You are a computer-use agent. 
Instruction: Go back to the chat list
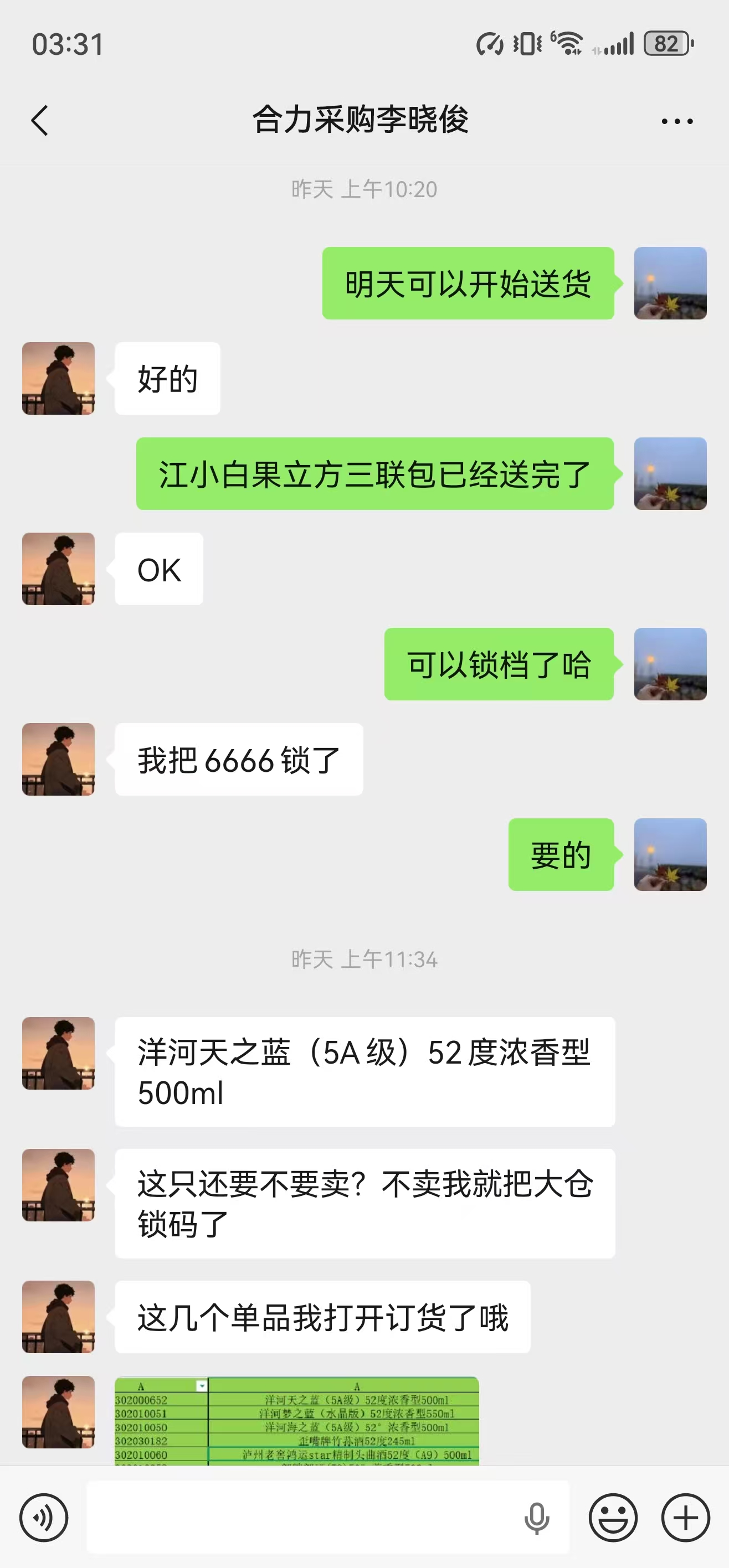pos(40,121)
